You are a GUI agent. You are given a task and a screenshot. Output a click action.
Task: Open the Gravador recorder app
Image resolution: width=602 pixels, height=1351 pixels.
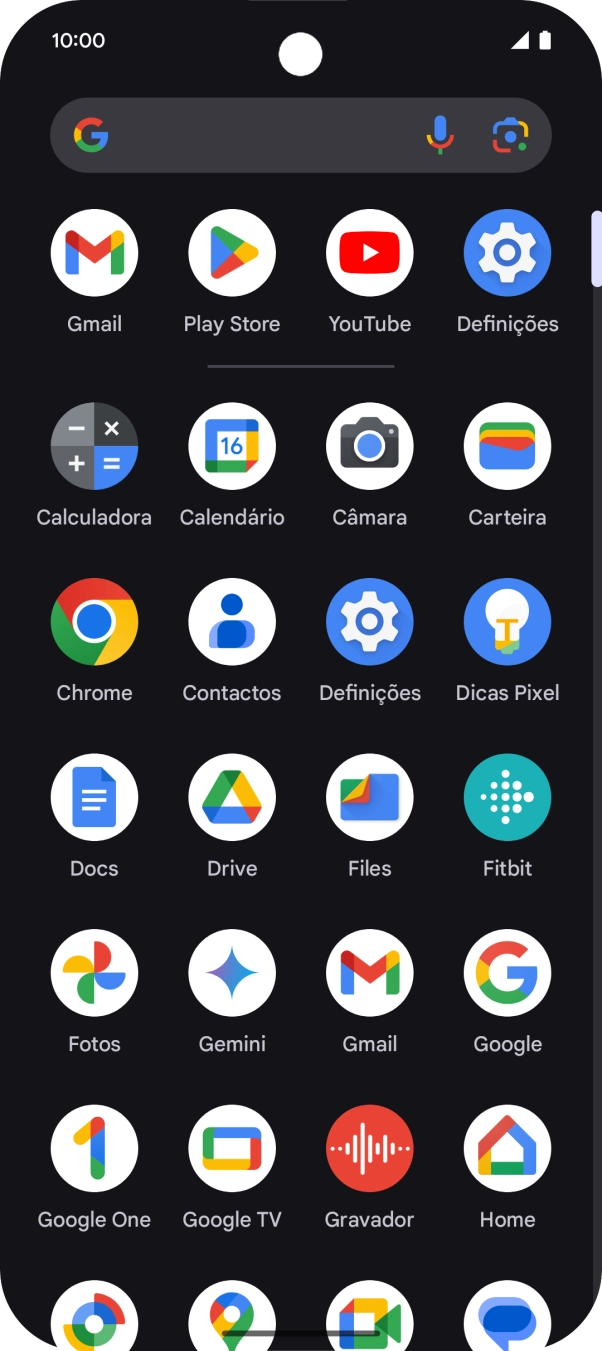pyautogui.click(x=370, y=1149)
